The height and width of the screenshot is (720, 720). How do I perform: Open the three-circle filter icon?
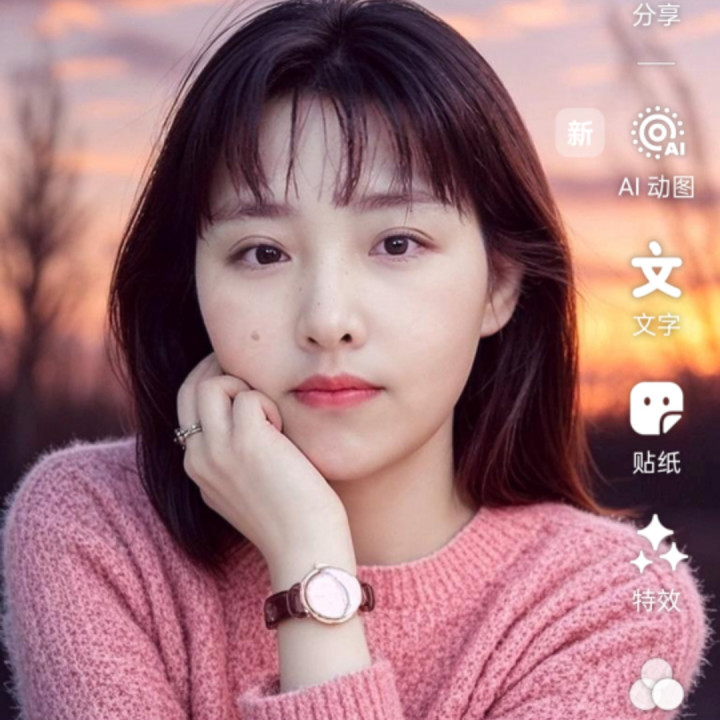pyautogui.click(x=657, y=686)
